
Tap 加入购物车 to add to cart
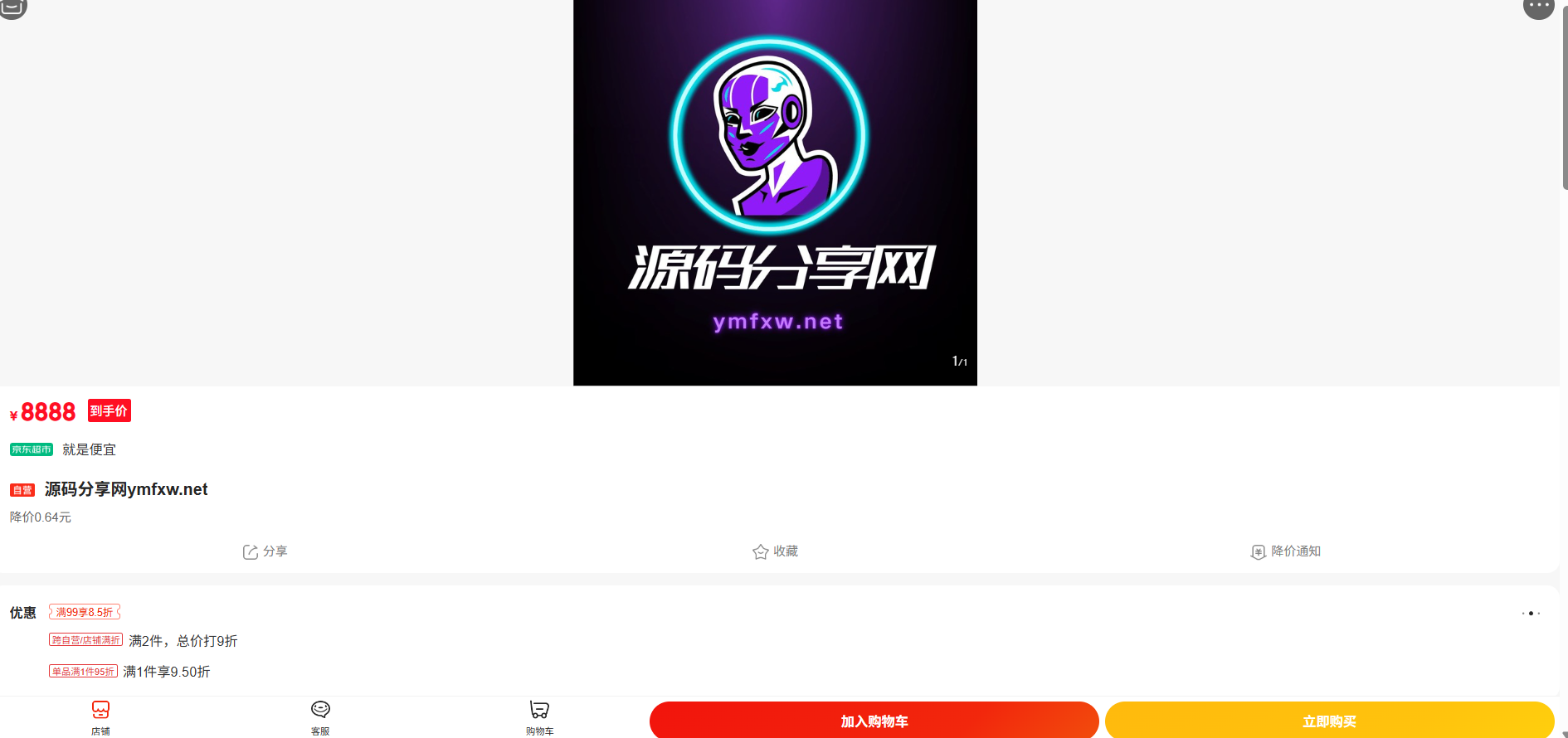[x=874, y=721]
